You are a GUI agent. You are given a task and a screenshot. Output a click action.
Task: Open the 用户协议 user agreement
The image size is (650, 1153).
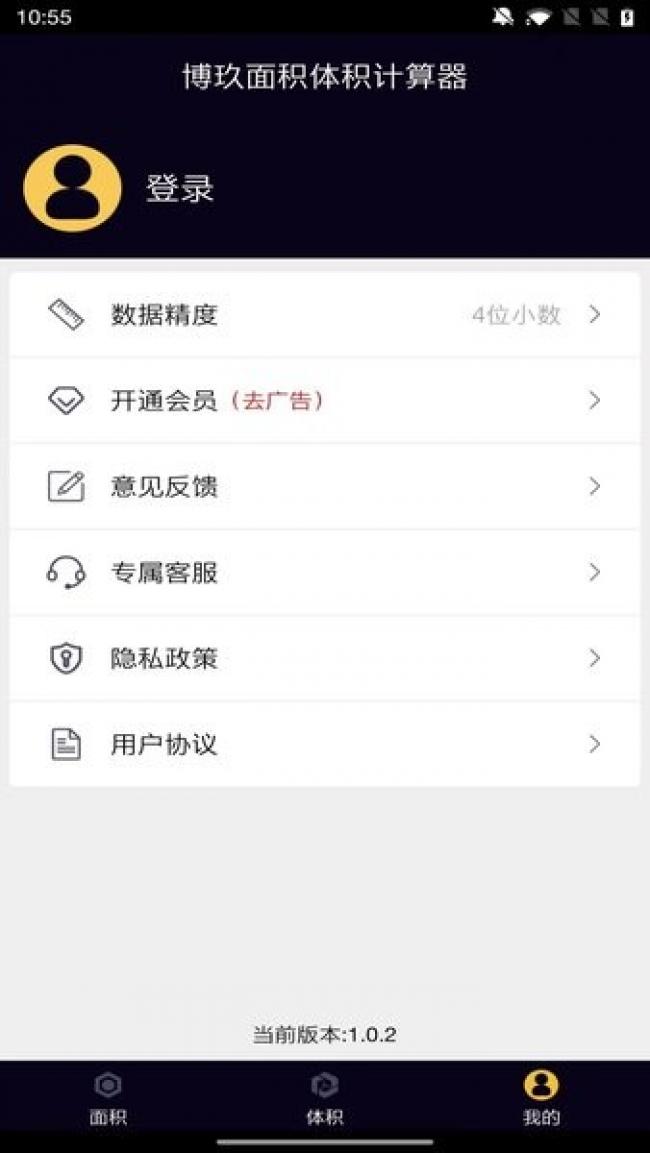click(x=324, y=745)
